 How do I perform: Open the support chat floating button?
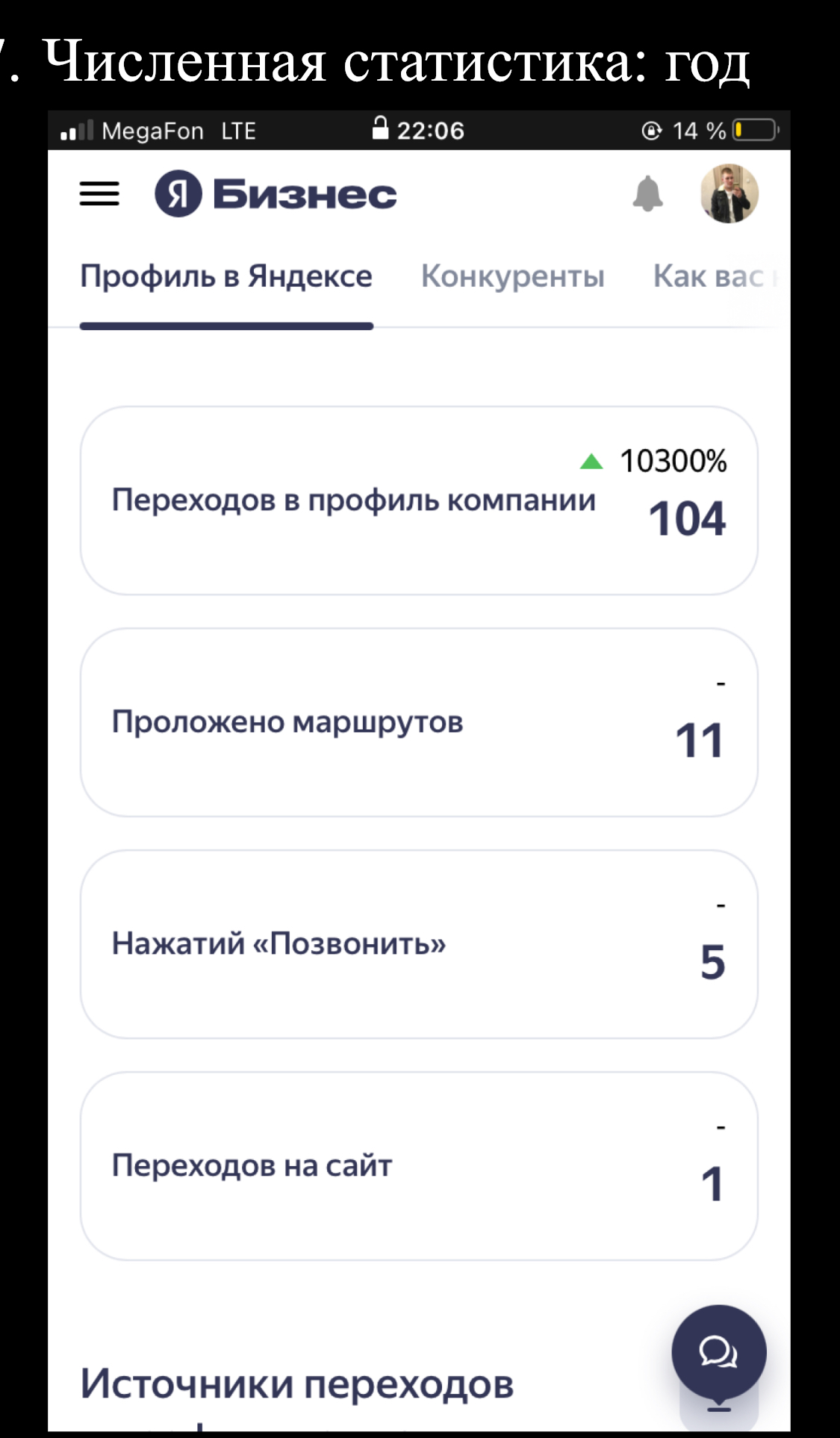pos(718,1351)
